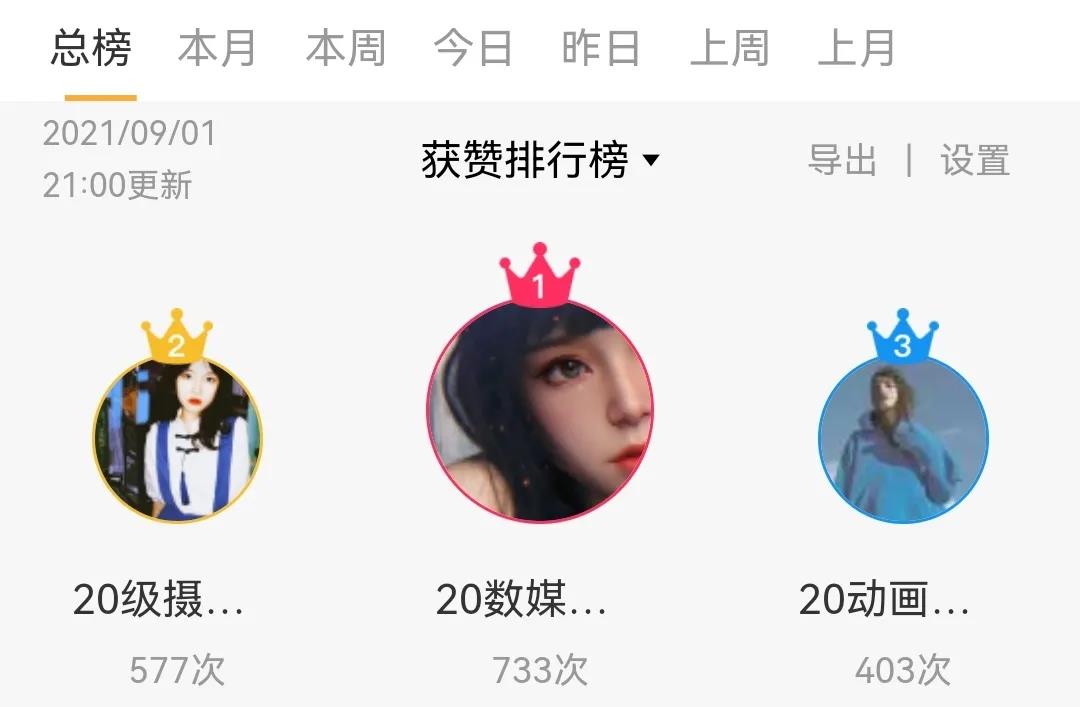Select the 上月 tab

click(856, 49)
